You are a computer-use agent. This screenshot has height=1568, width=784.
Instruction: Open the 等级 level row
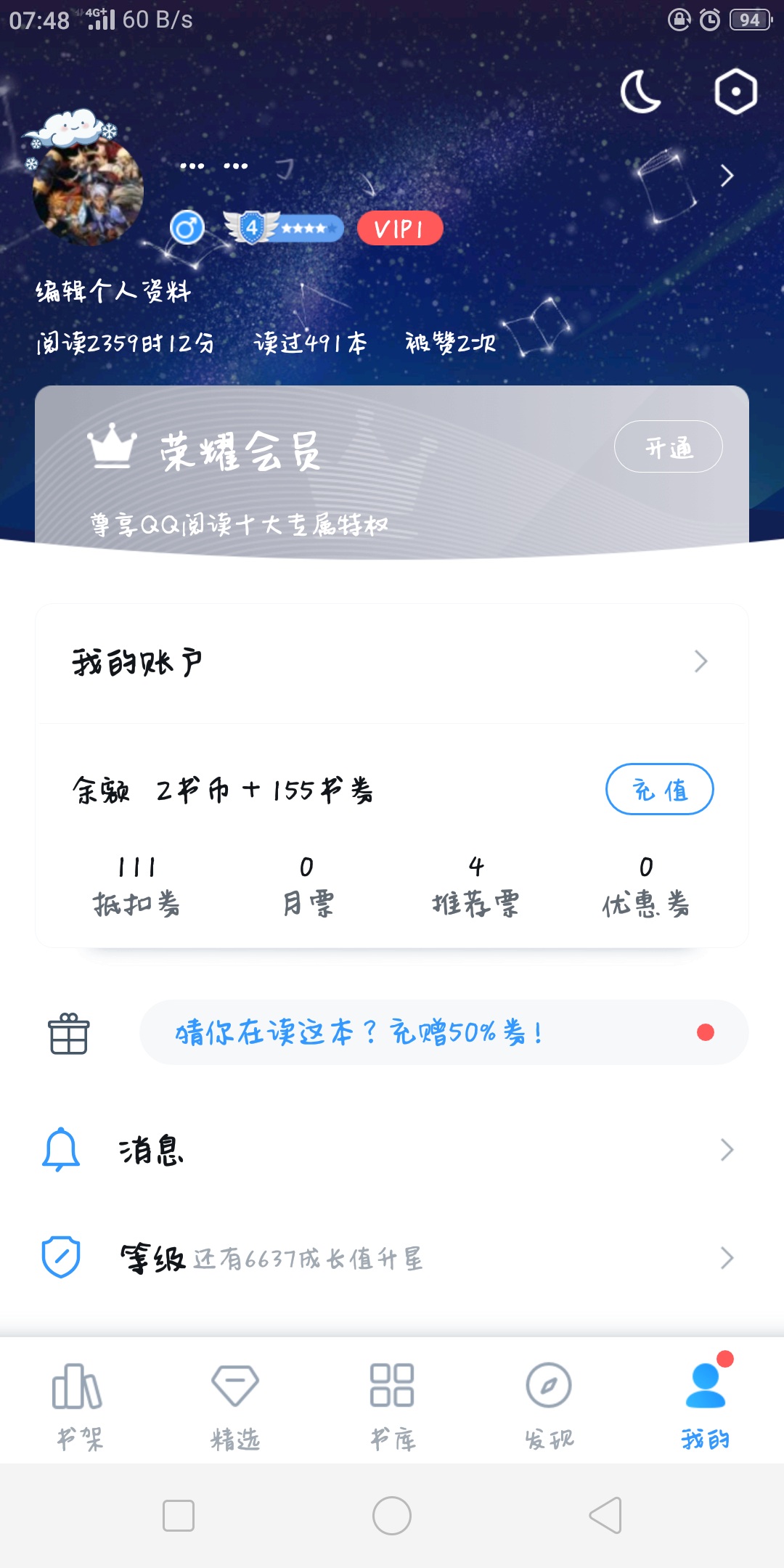click(392, 1258)
